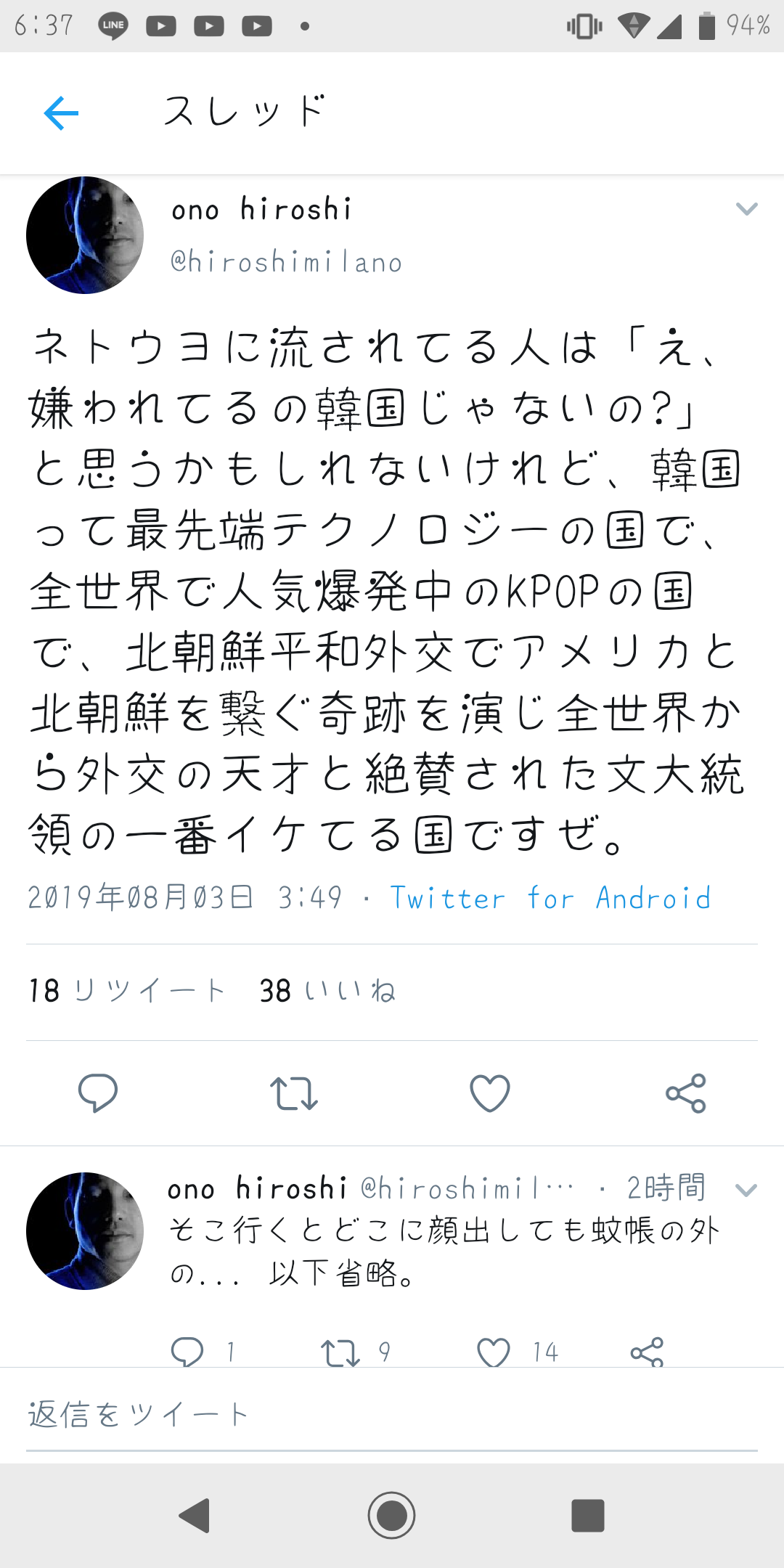
Task: Expand the main tweet's dropdown chevron
Action: coord(746,210)
